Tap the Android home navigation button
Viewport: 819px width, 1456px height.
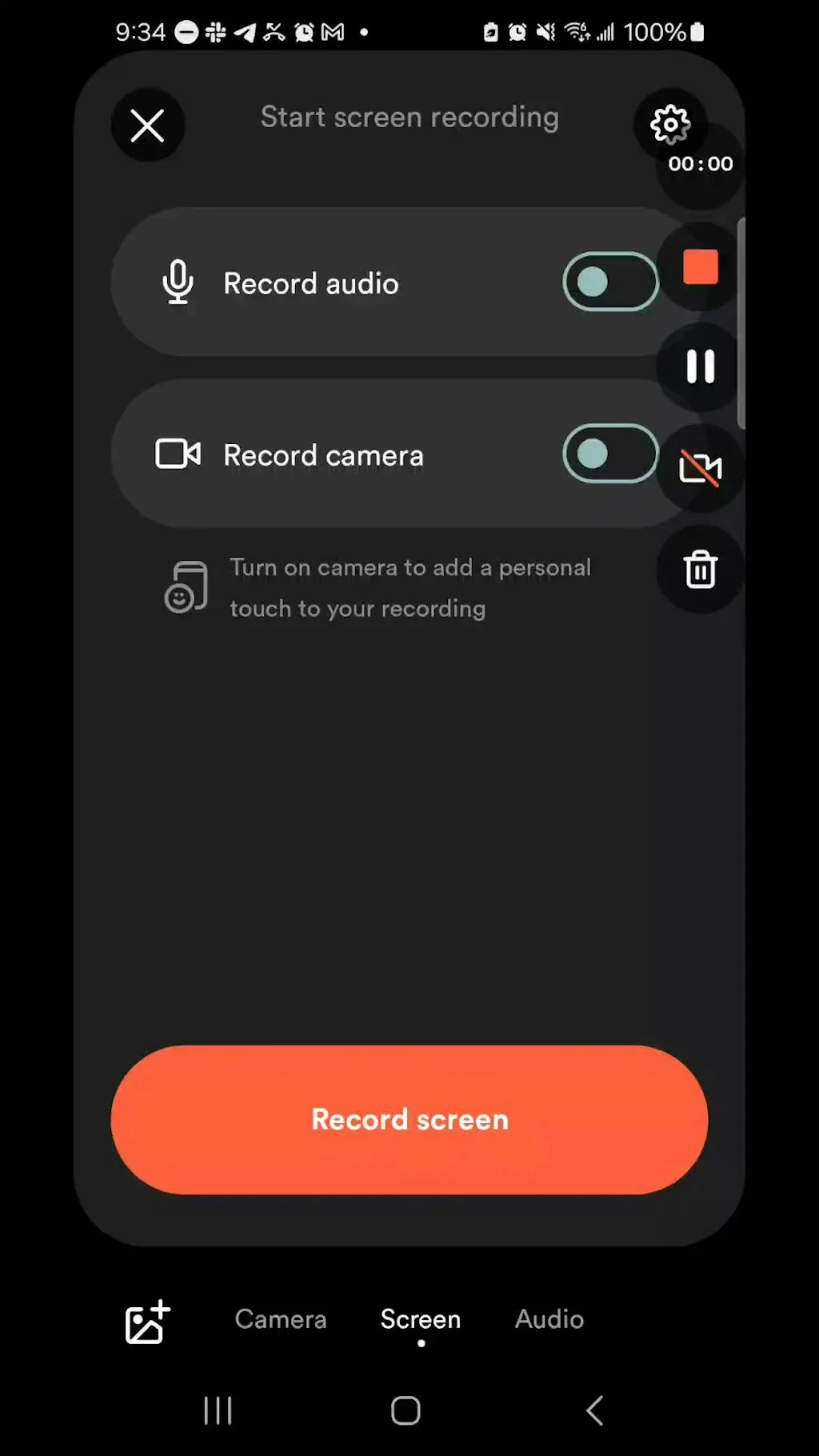(405, 1410)
